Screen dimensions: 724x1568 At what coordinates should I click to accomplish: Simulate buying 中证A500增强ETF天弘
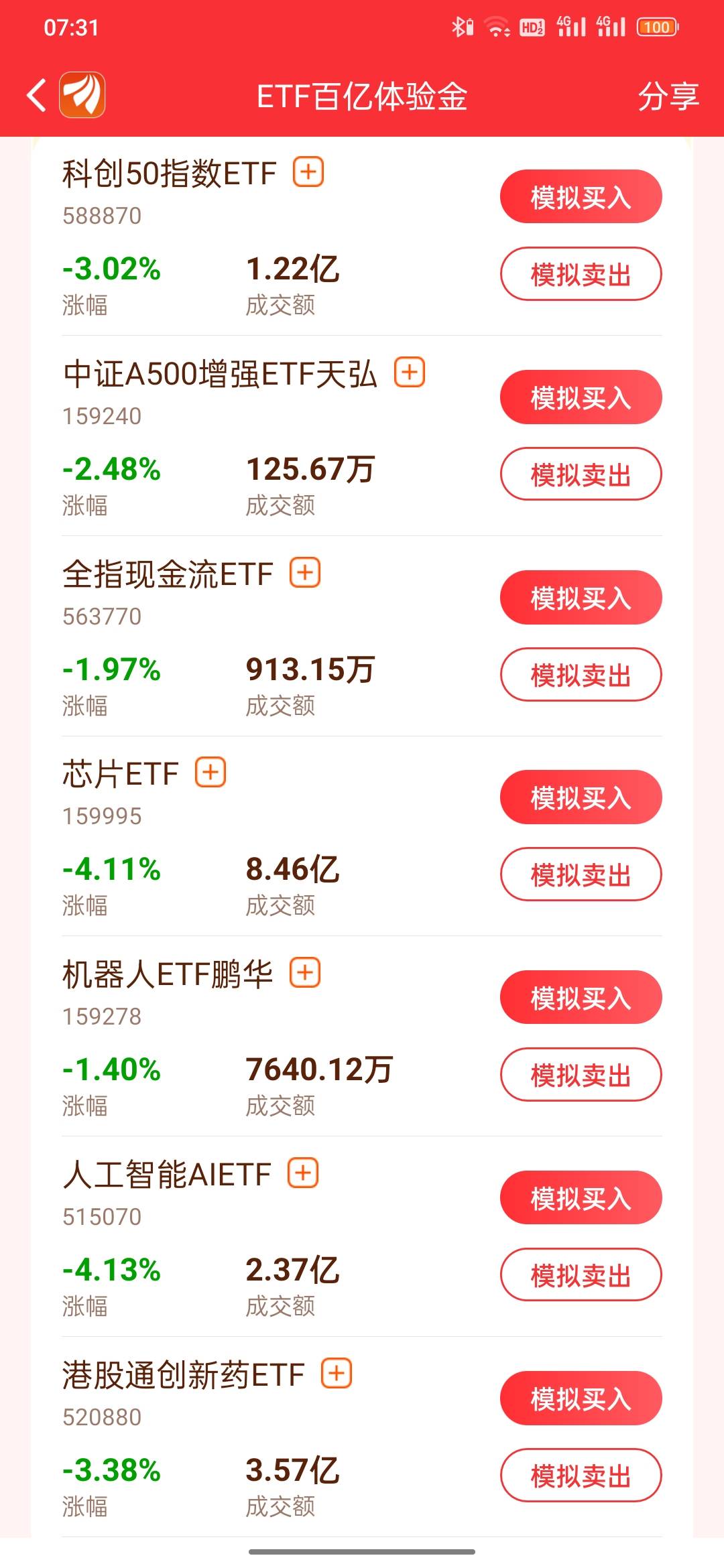(581, 397)
